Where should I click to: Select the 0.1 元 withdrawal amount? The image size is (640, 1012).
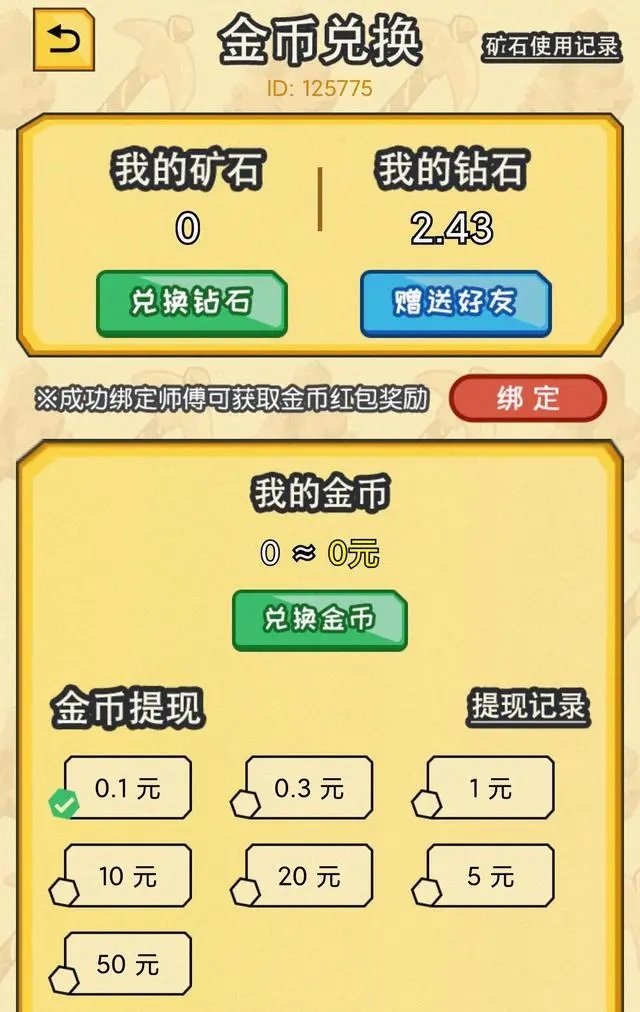128,788
